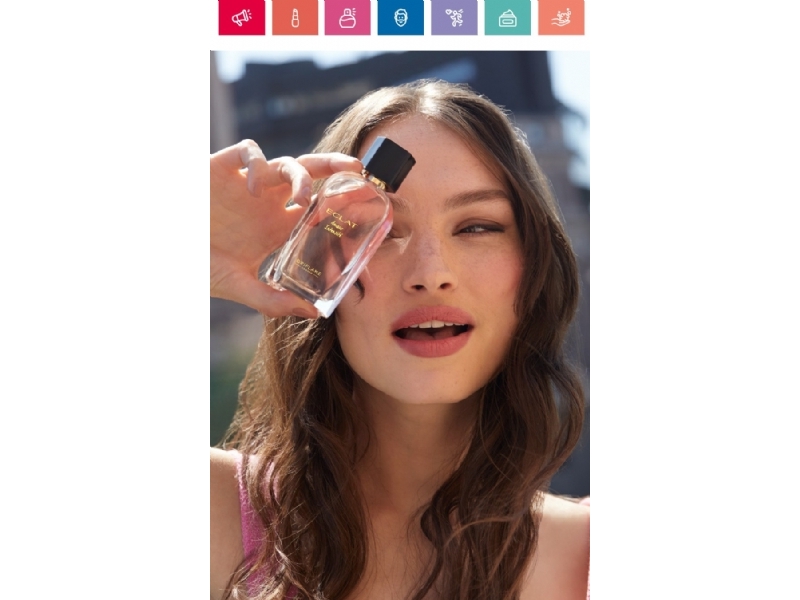Open the cream jar skincare category

508,17
